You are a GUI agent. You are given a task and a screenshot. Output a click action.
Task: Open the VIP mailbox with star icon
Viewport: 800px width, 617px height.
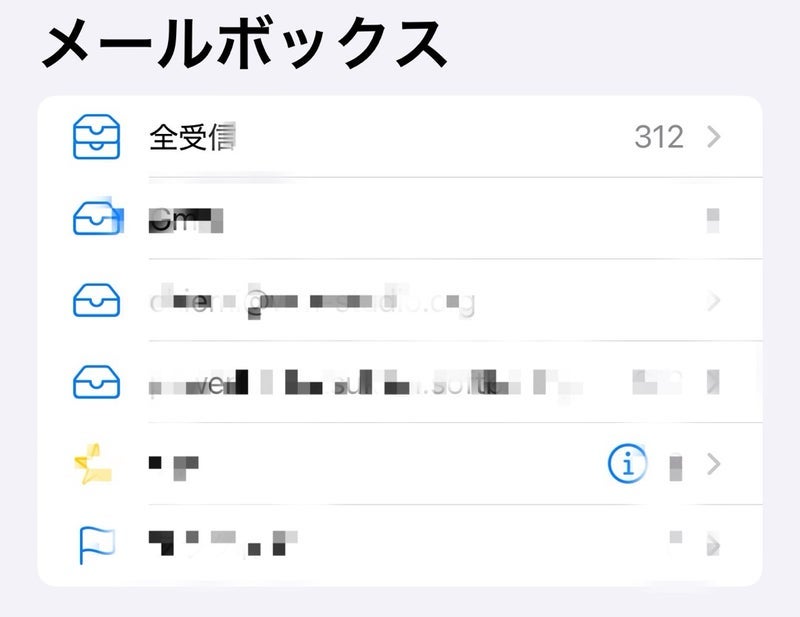350,464
